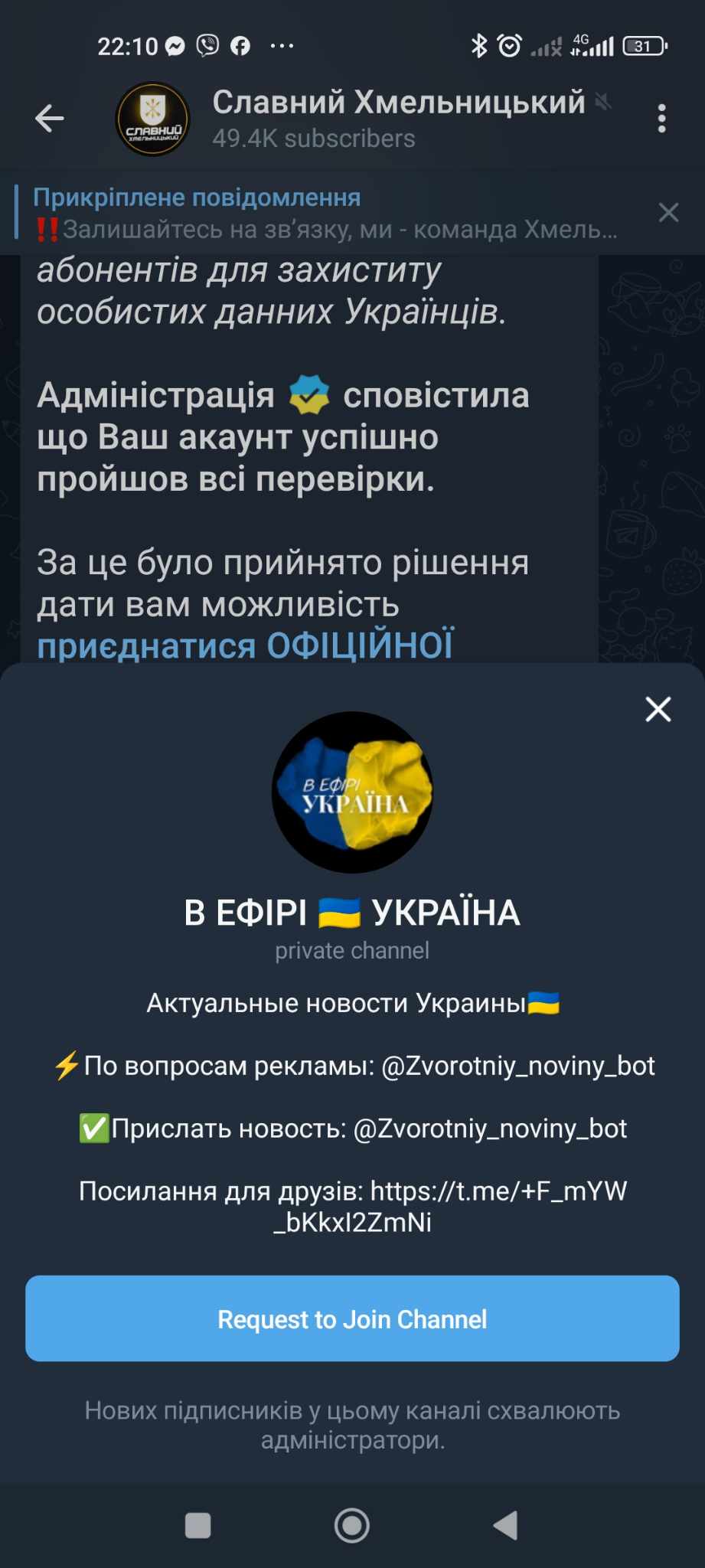This screenshot has height=1568, width=705.
Task: Open the overflow menu
Action: 661,119
